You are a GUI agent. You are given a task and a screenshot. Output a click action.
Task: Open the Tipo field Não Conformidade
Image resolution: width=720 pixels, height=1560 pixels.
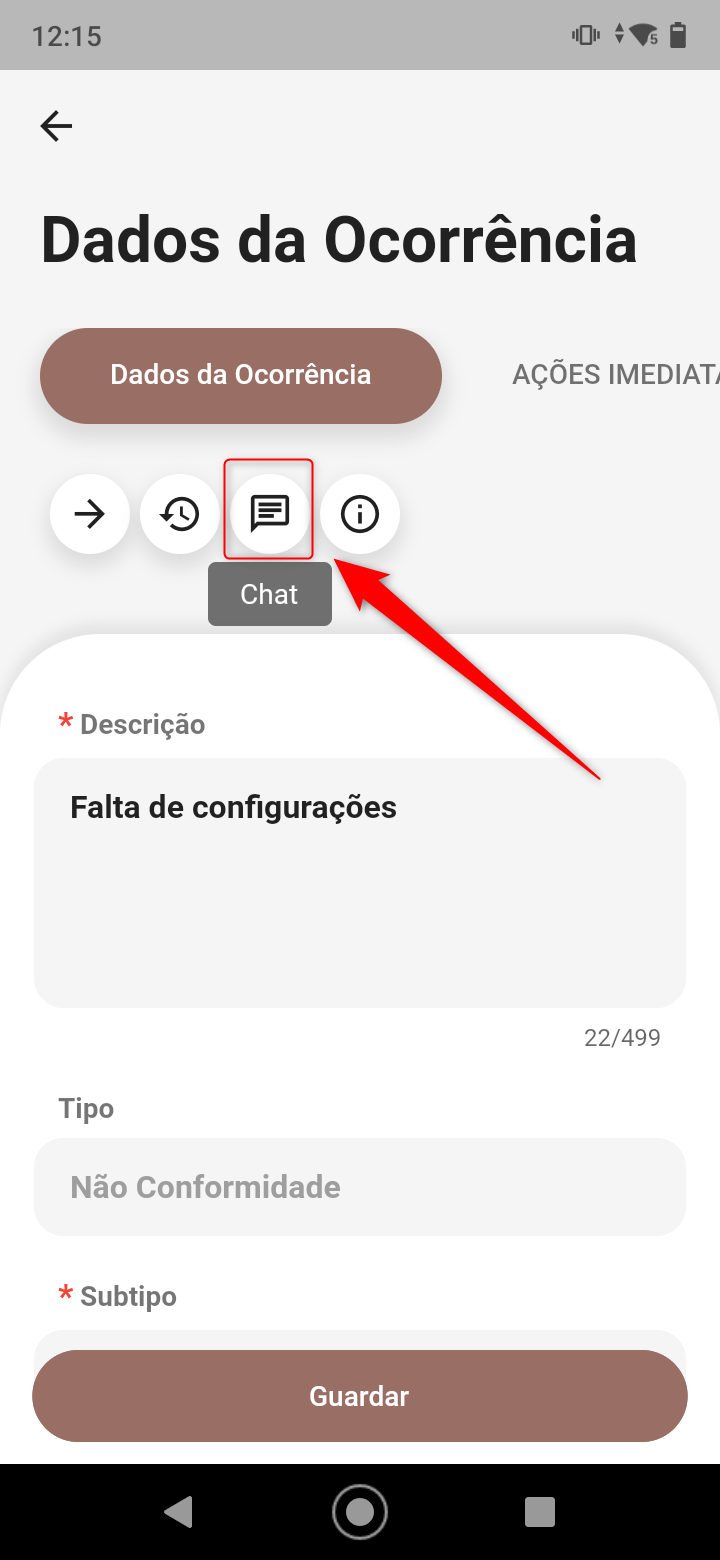pyautogui.click(x=360, y=1187)
